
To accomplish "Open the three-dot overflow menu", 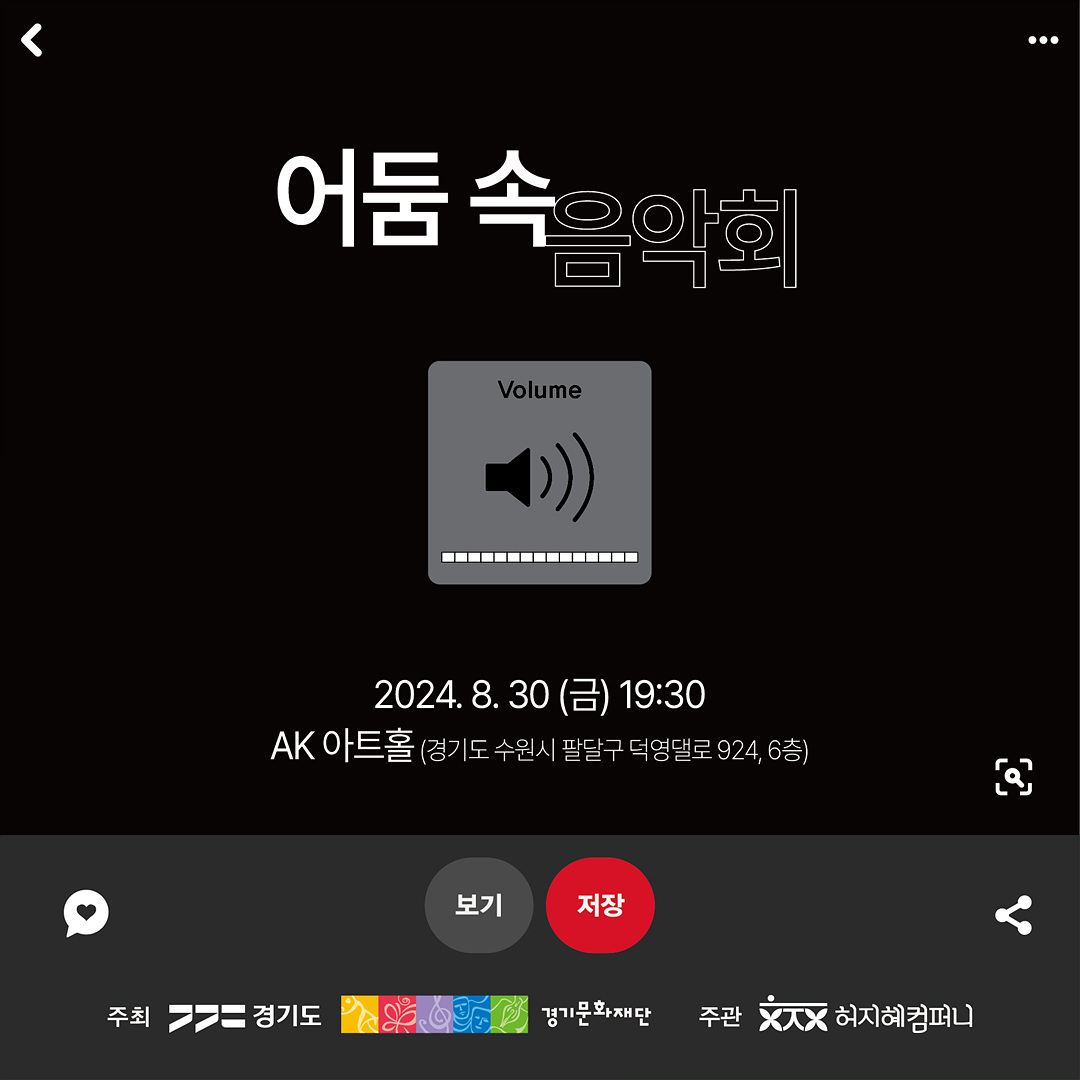I will point(1042,40).
